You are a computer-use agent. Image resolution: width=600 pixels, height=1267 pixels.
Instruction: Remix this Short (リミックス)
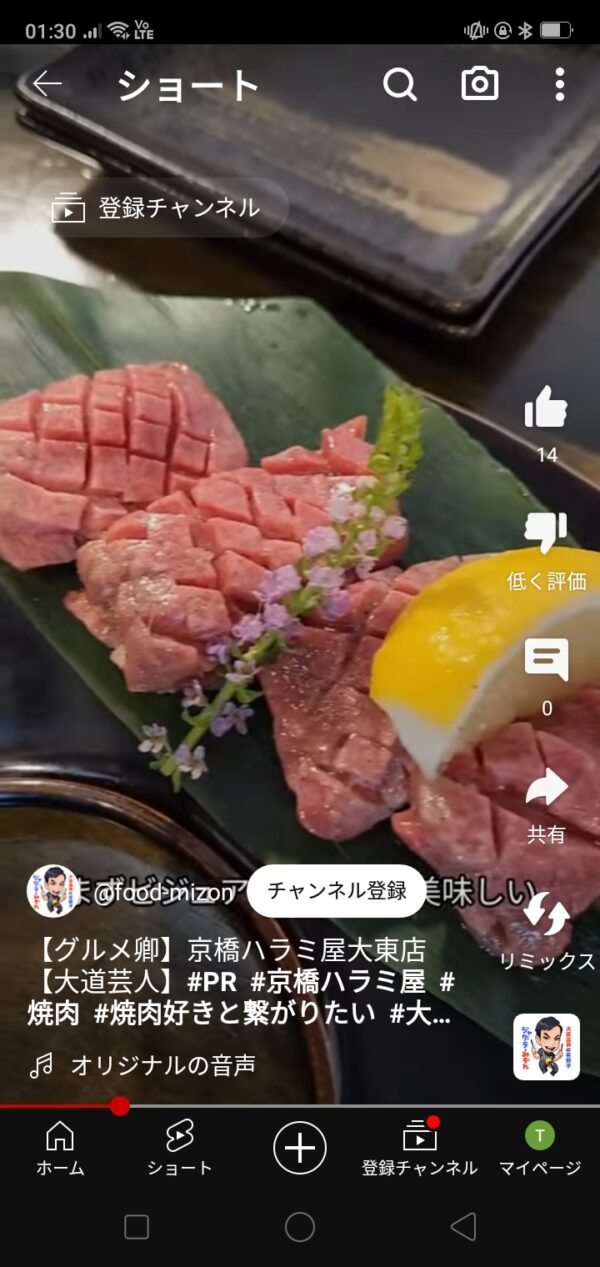547,915
